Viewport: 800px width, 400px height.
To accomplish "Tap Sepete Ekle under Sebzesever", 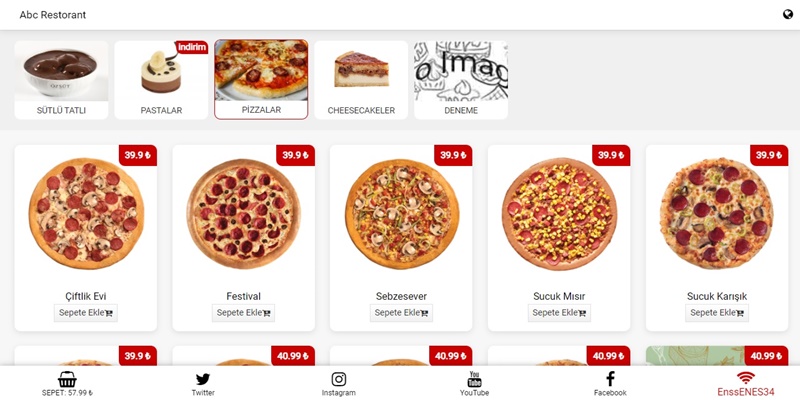I will coord(401,313).
